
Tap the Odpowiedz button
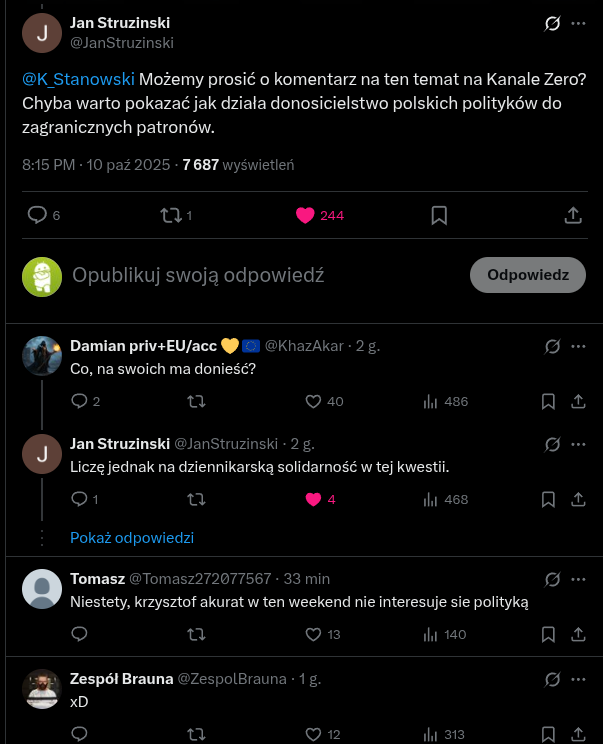(x=528, y=275)
